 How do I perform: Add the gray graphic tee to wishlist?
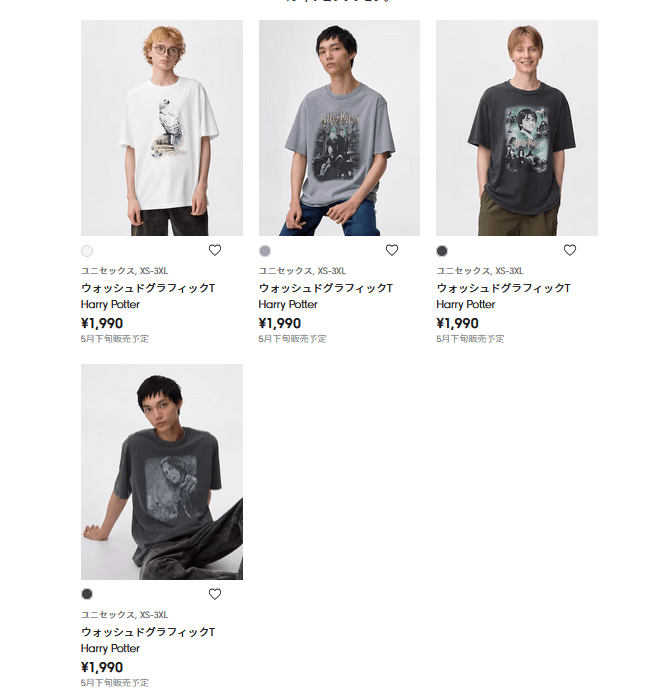coord(392,250)
